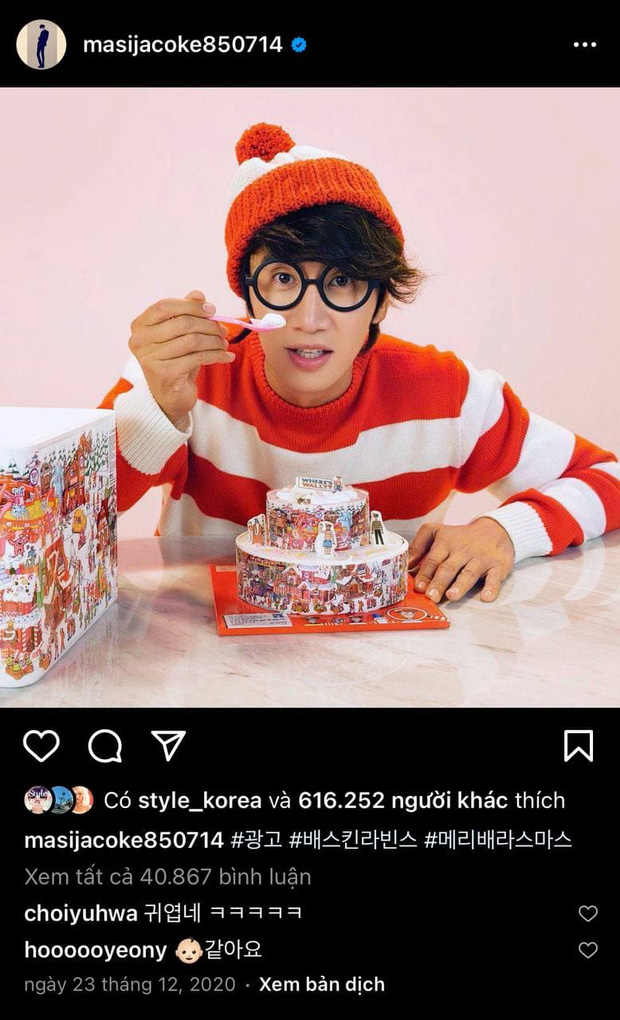Open the three-dot overflow menu
This screenshot has height=1020, width=620.
tap(584, 45)
